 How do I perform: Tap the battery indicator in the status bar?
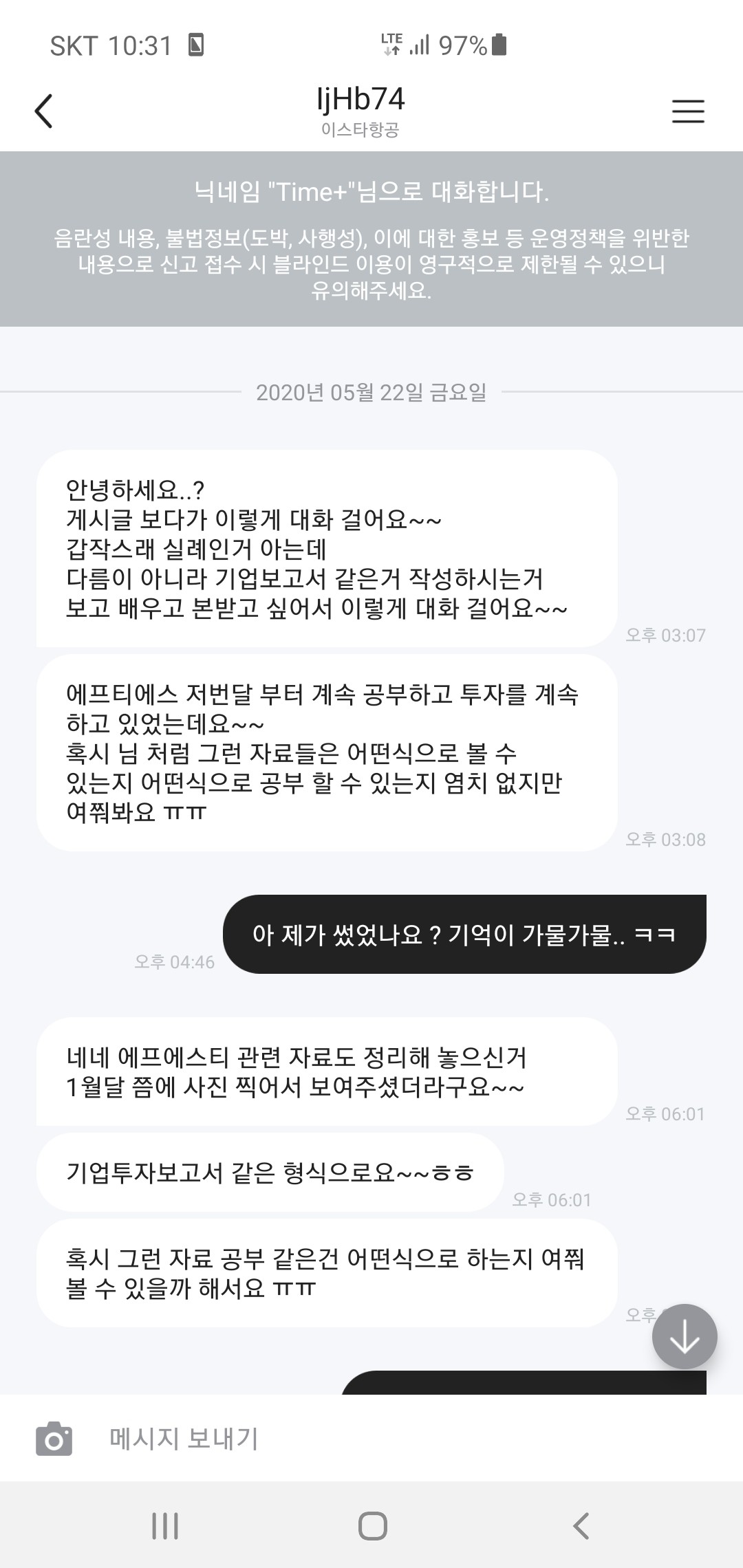pyautogui.click(x=497, y=43)
